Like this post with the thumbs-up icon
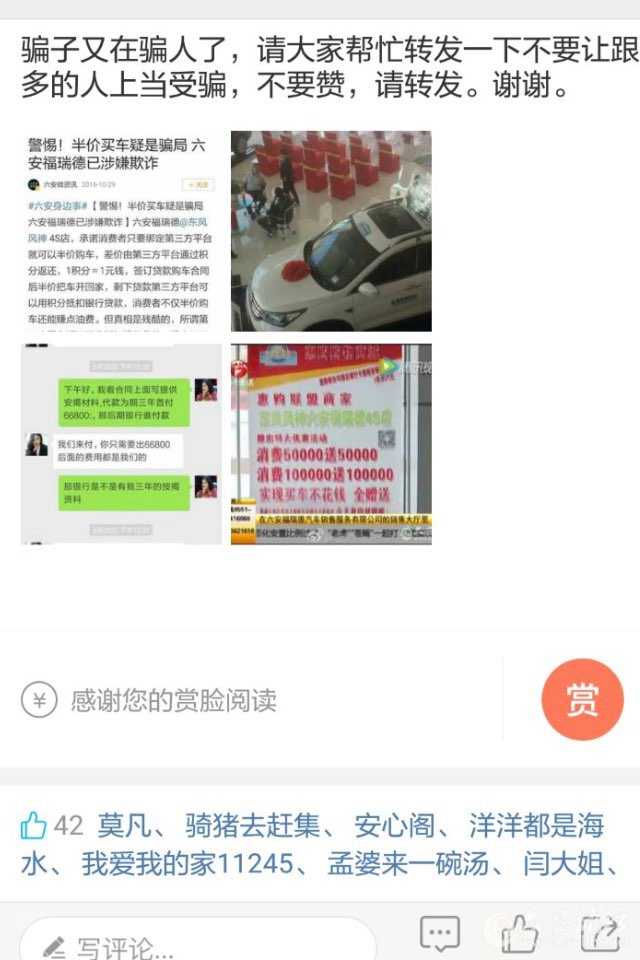The height and width of the screenshot is (960, 640). click(519, 935)
